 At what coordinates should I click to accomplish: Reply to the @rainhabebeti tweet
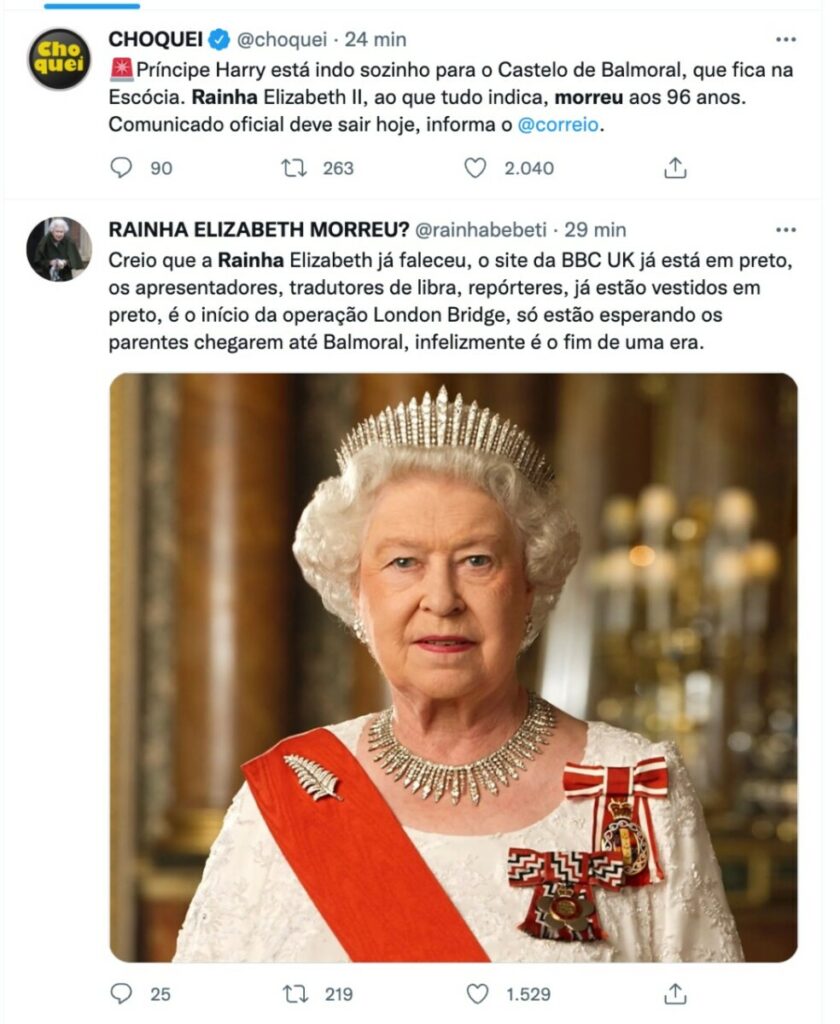[x=121, y=994]
